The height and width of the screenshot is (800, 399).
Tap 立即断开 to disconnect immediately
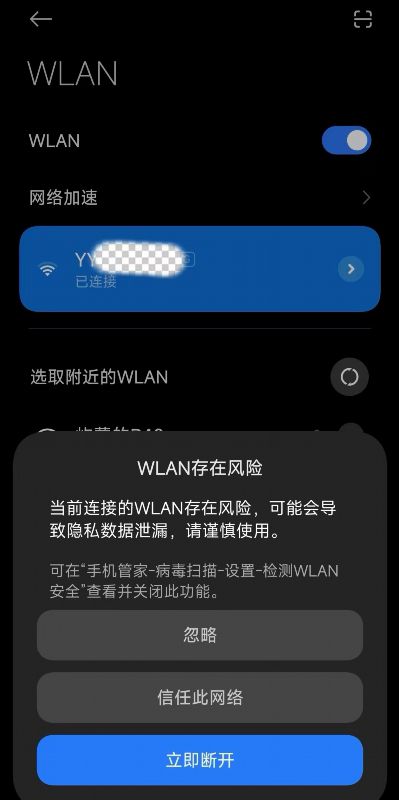(x=200, y=760)
